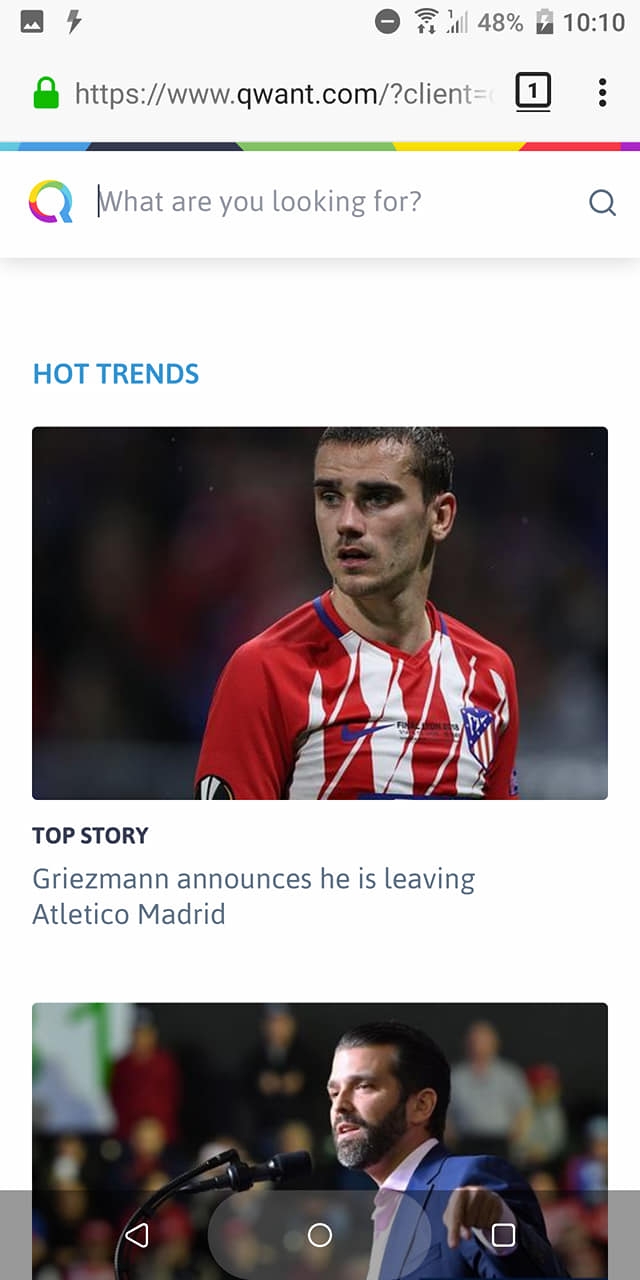Open the Griezmann top story photo

click(320, 613)
